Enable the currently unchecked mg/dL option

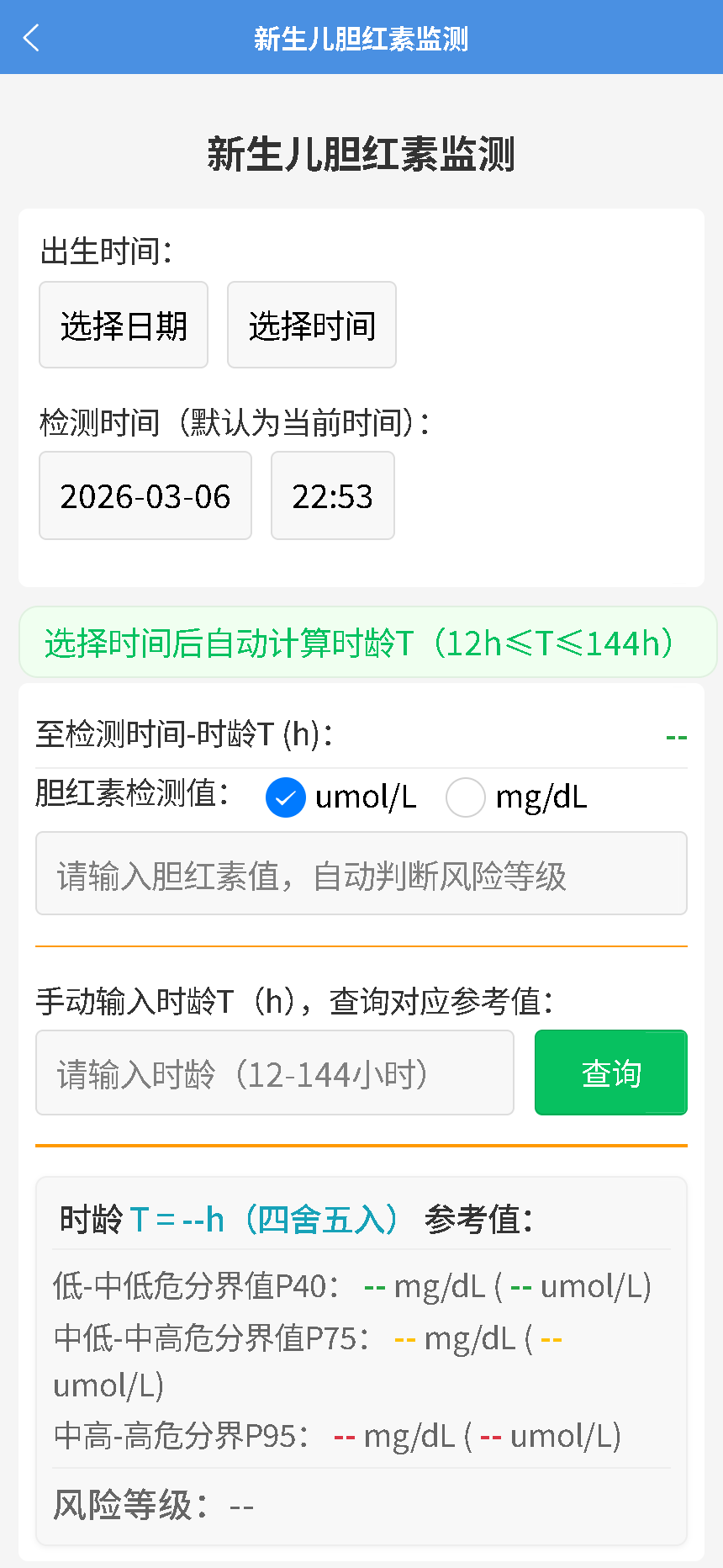coord(466,797)
